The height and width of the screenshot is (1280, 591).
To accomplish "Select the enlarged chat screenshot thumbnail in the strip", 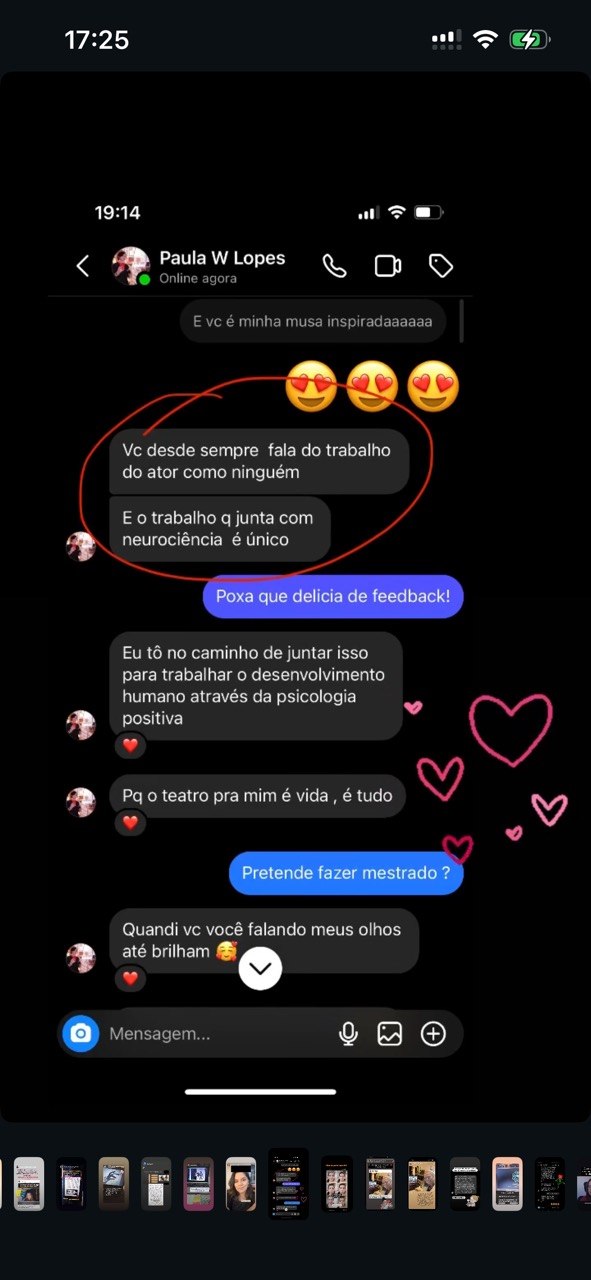I will [288, 1184].
